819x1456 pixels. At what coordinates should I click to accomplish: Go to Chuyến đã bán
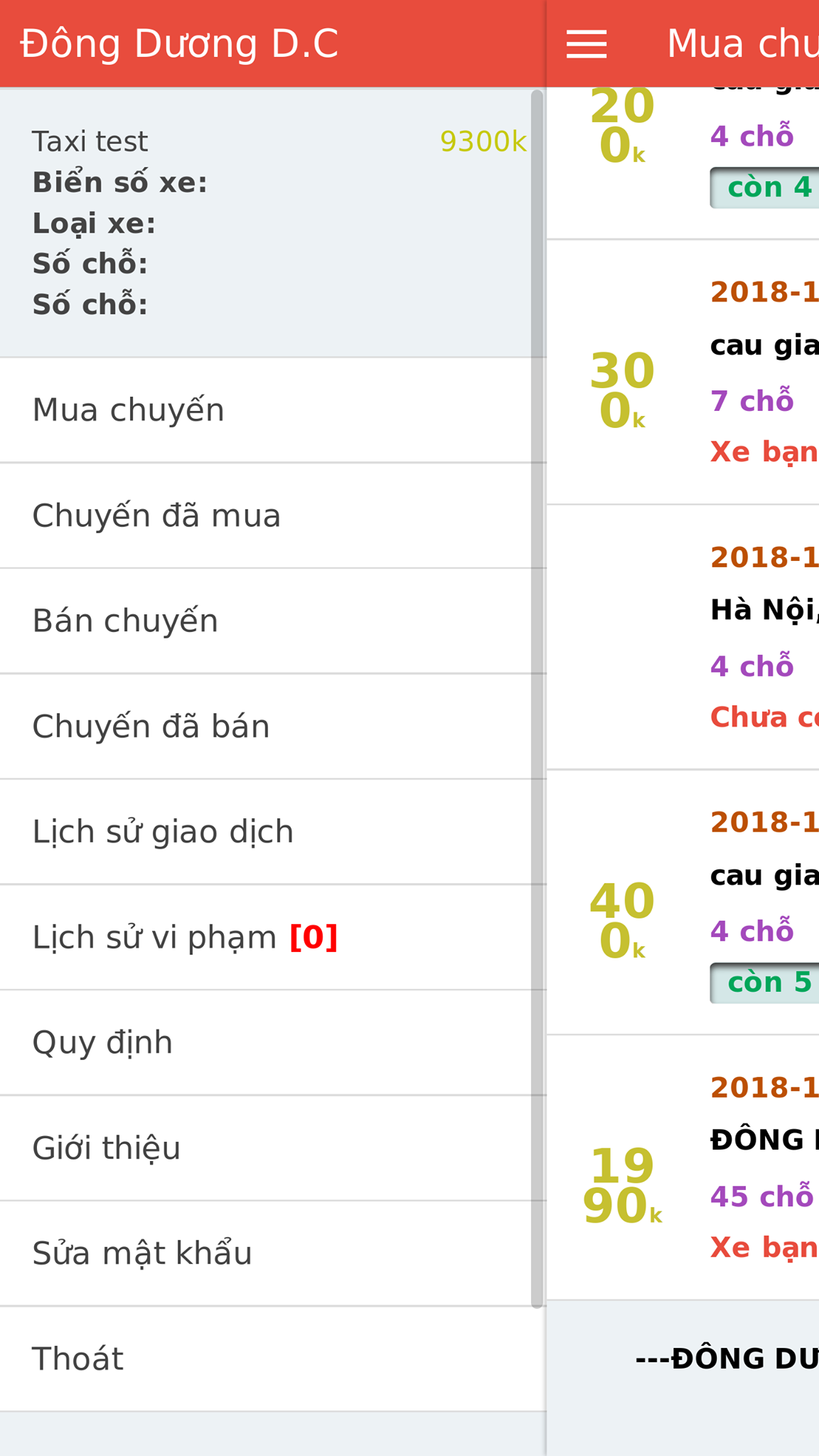(x=273, y=727)
